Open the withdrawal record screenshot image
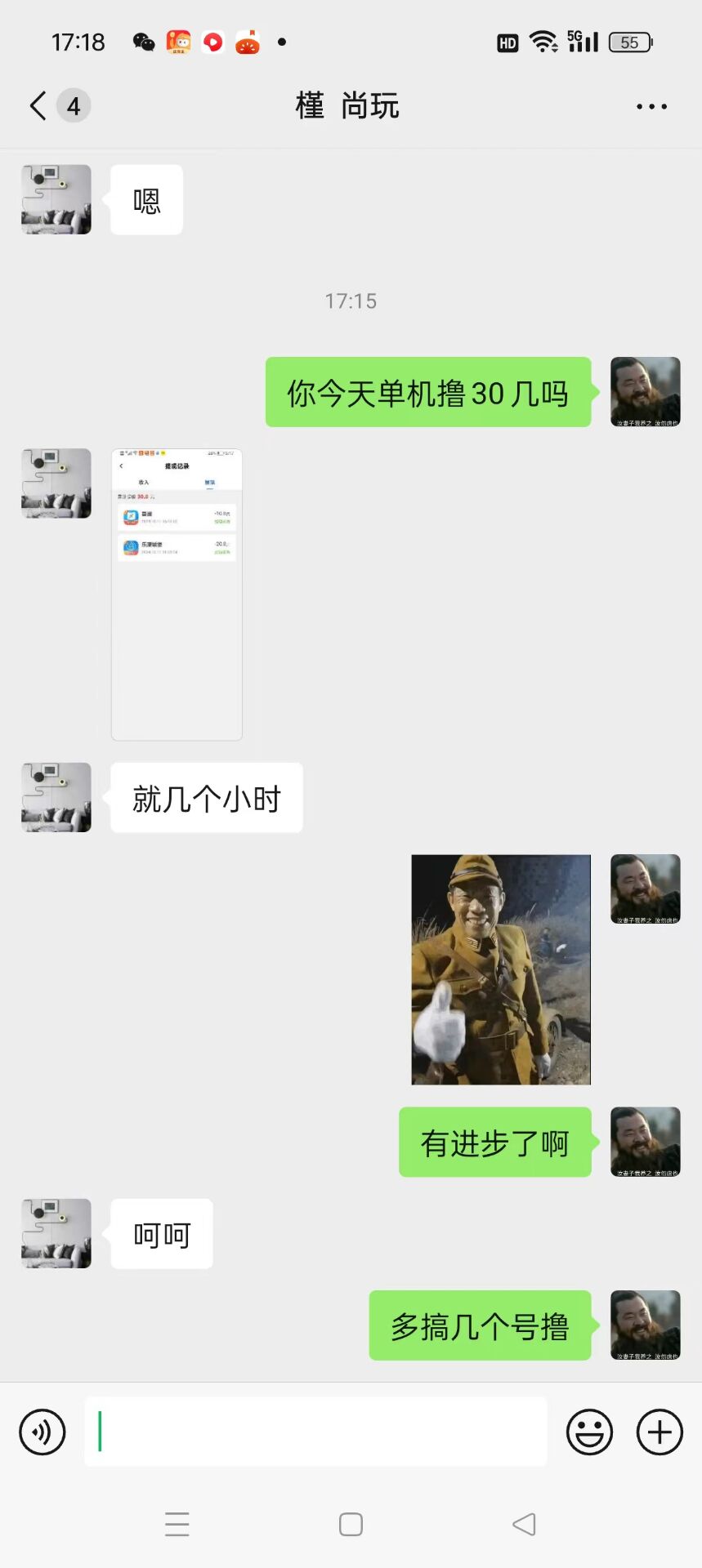This screenshot has width=702, height=1568. point(177,595)
